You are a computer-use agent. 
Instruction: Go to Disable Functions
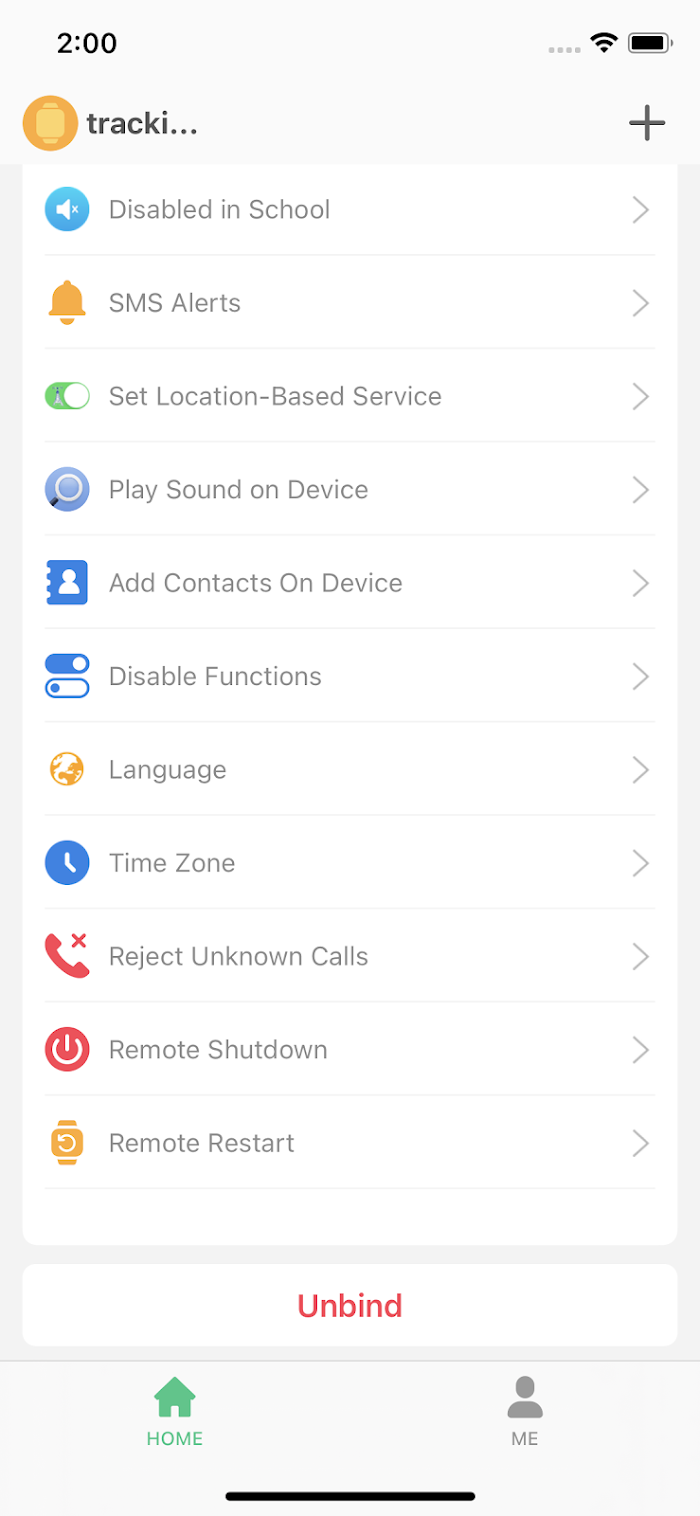(x=350, y=677)
